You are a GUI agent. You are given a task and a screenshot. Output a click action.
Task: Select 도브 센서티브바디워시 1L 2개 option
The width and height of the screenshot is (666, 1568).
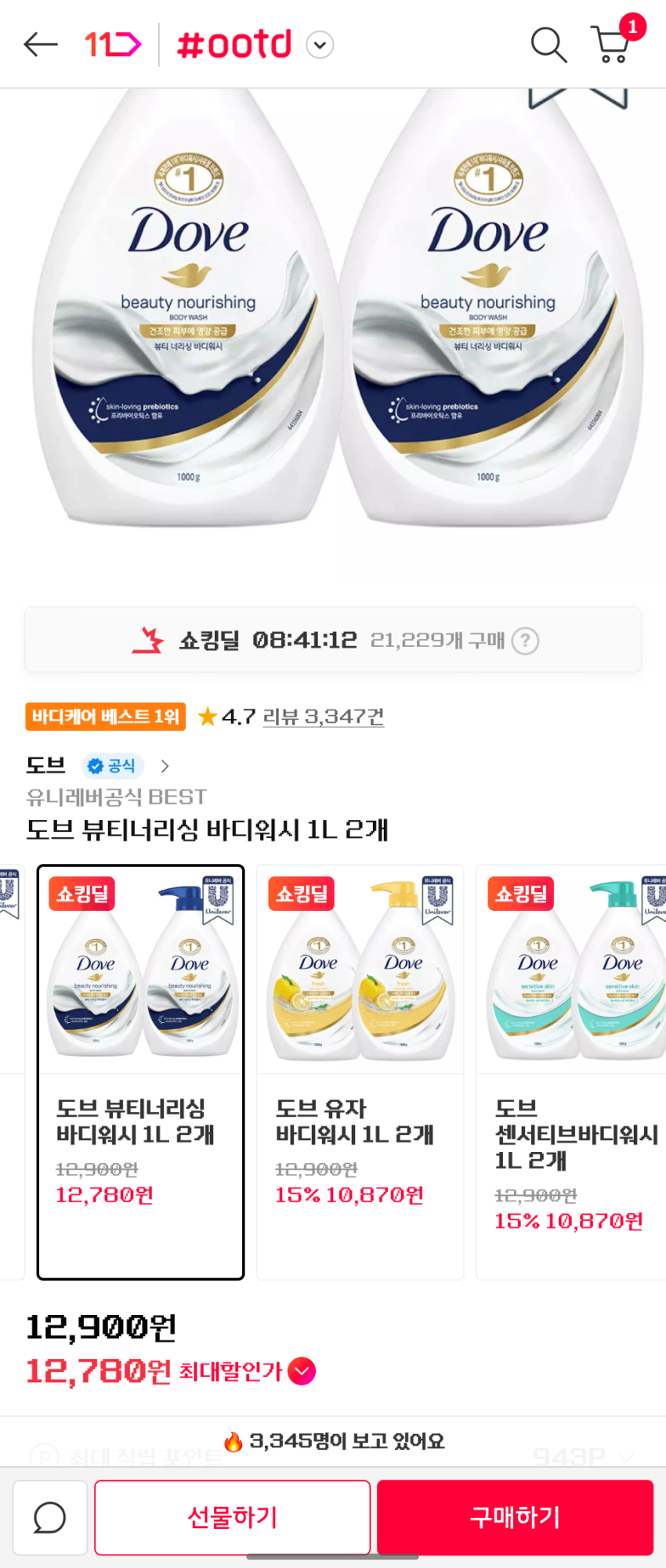(570, 1071)
